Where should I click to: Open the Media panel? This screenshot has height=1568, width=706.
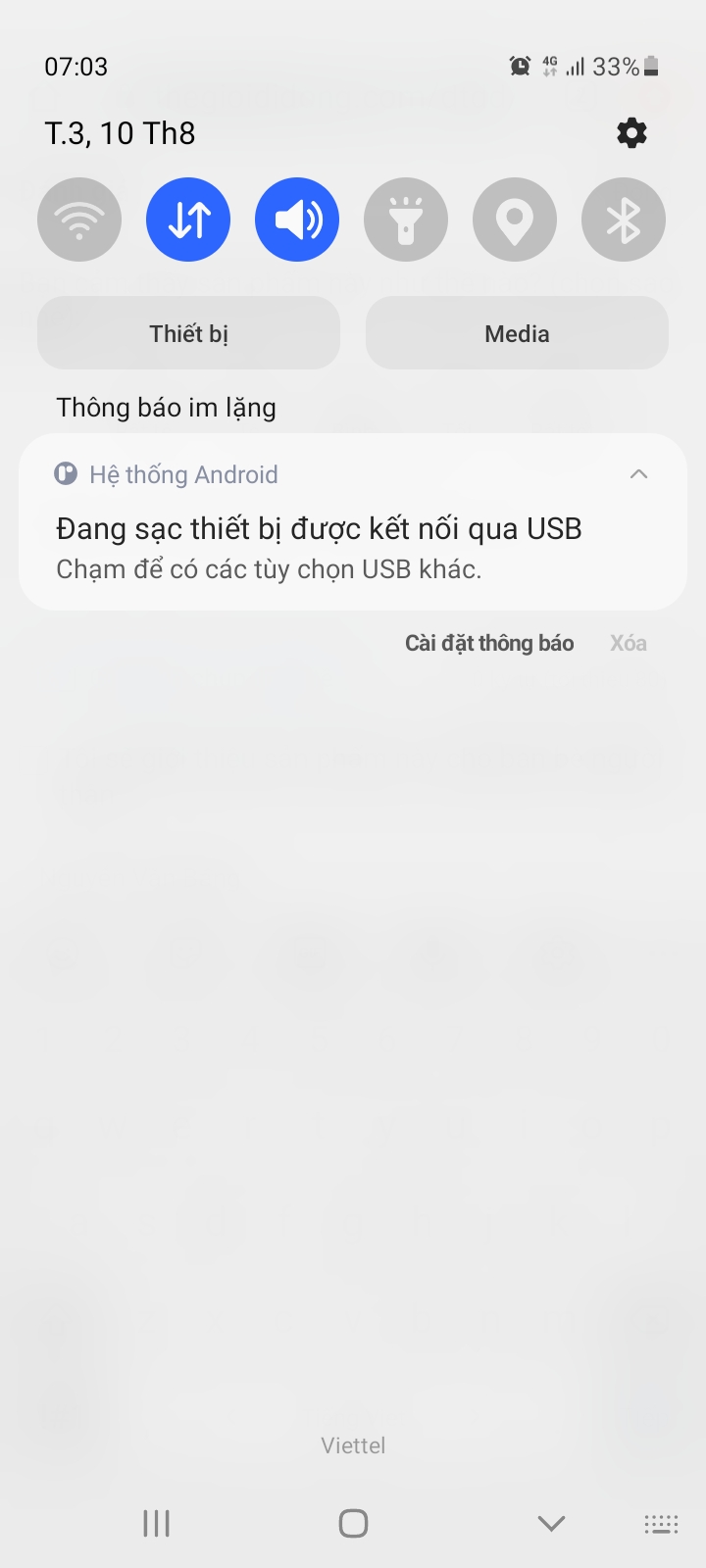point(517,333)
